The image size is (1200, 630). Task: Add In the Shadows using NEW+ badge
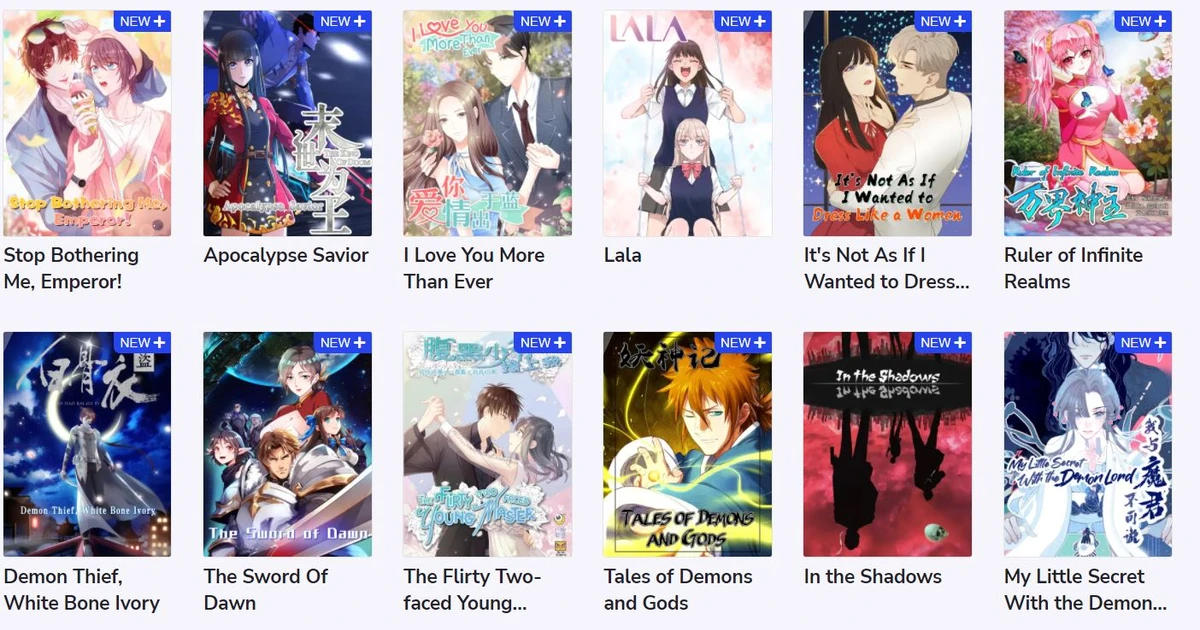(x=942, y=342)
